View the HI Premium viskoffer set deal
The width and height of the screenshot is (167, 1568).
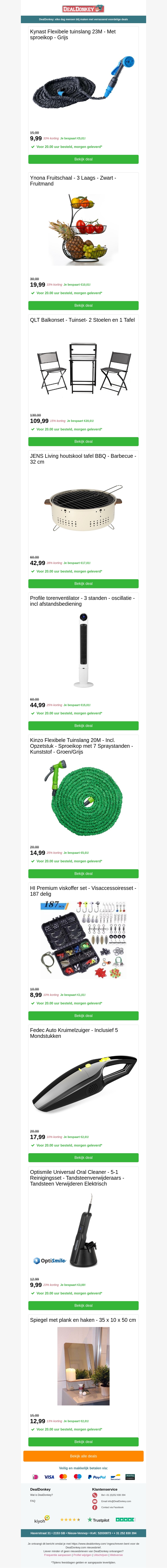click(x=83, y=1015)
